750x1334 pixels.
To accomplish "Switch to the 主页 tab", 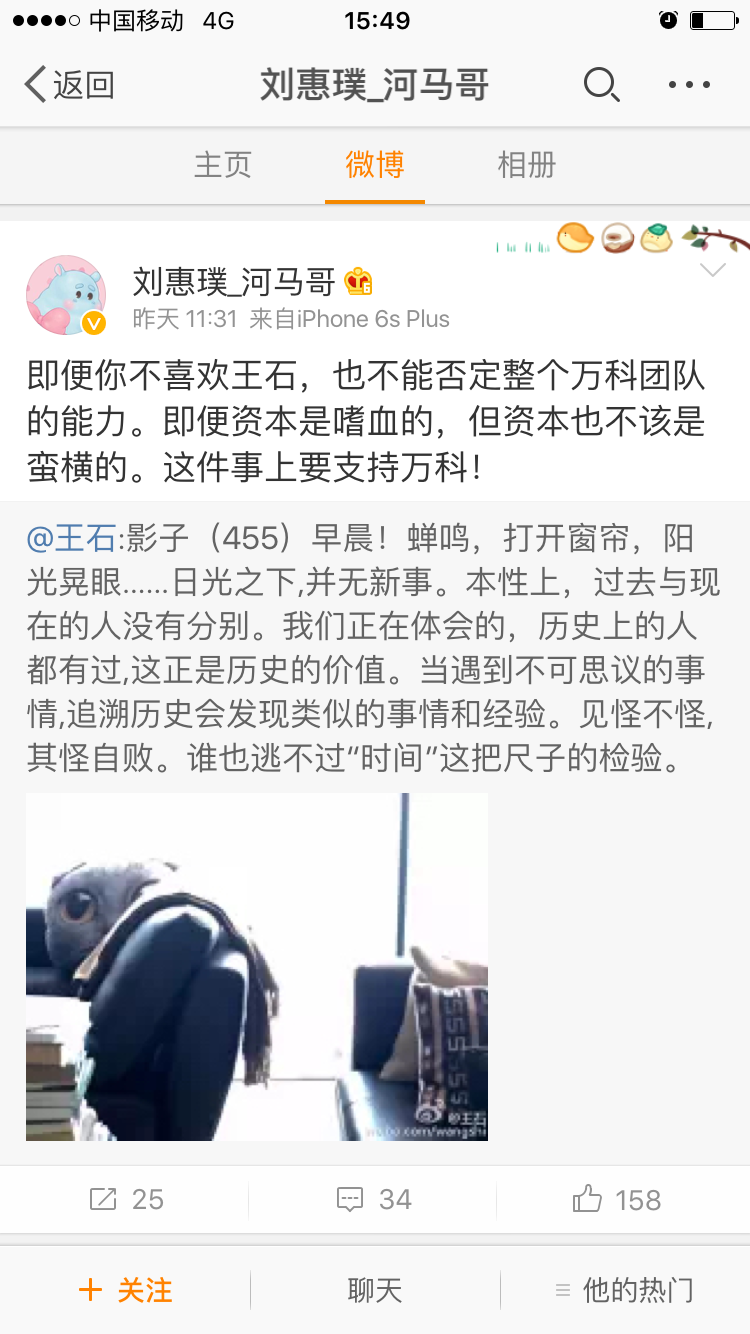I will tap(222, 165).
